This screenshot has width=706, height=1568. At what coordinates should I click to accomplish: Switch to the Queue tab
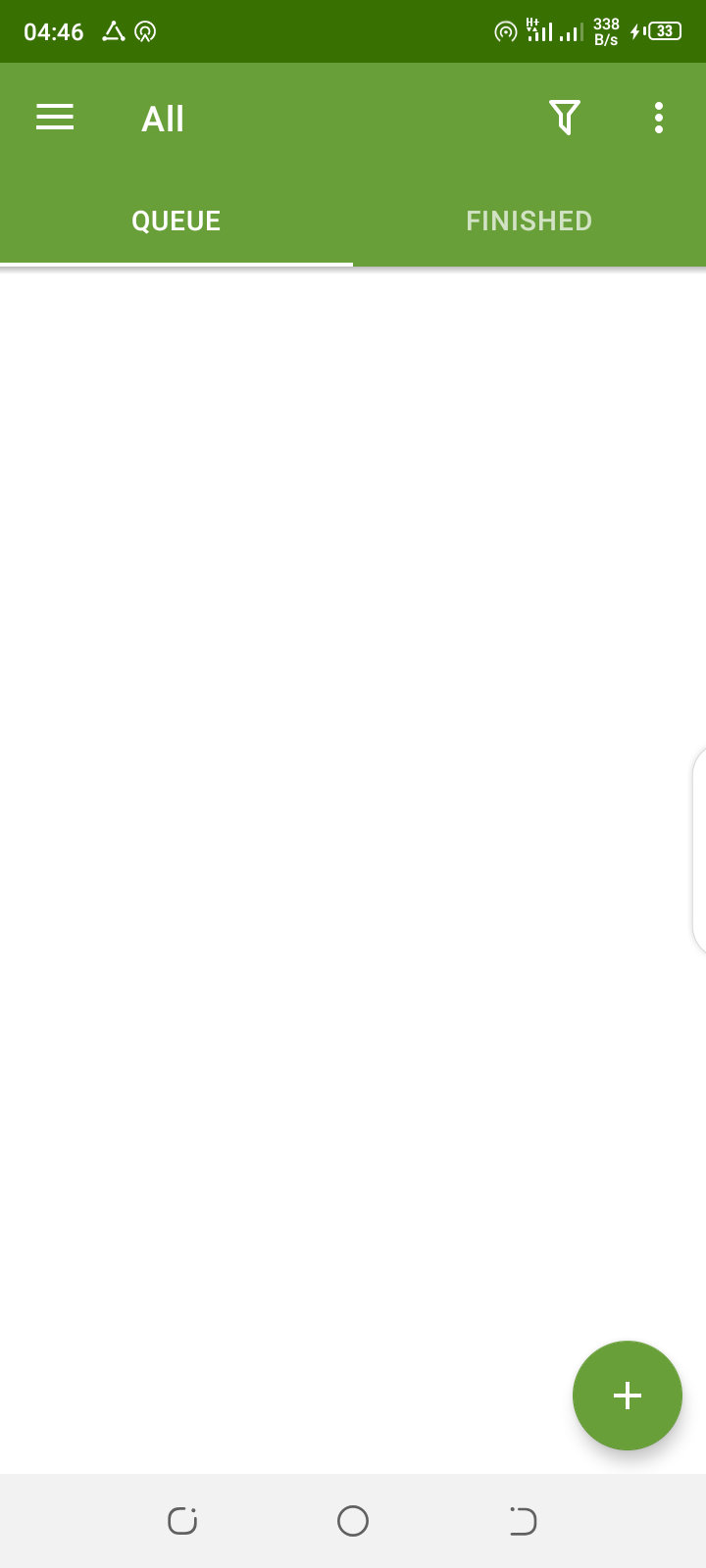pos(176,221)
